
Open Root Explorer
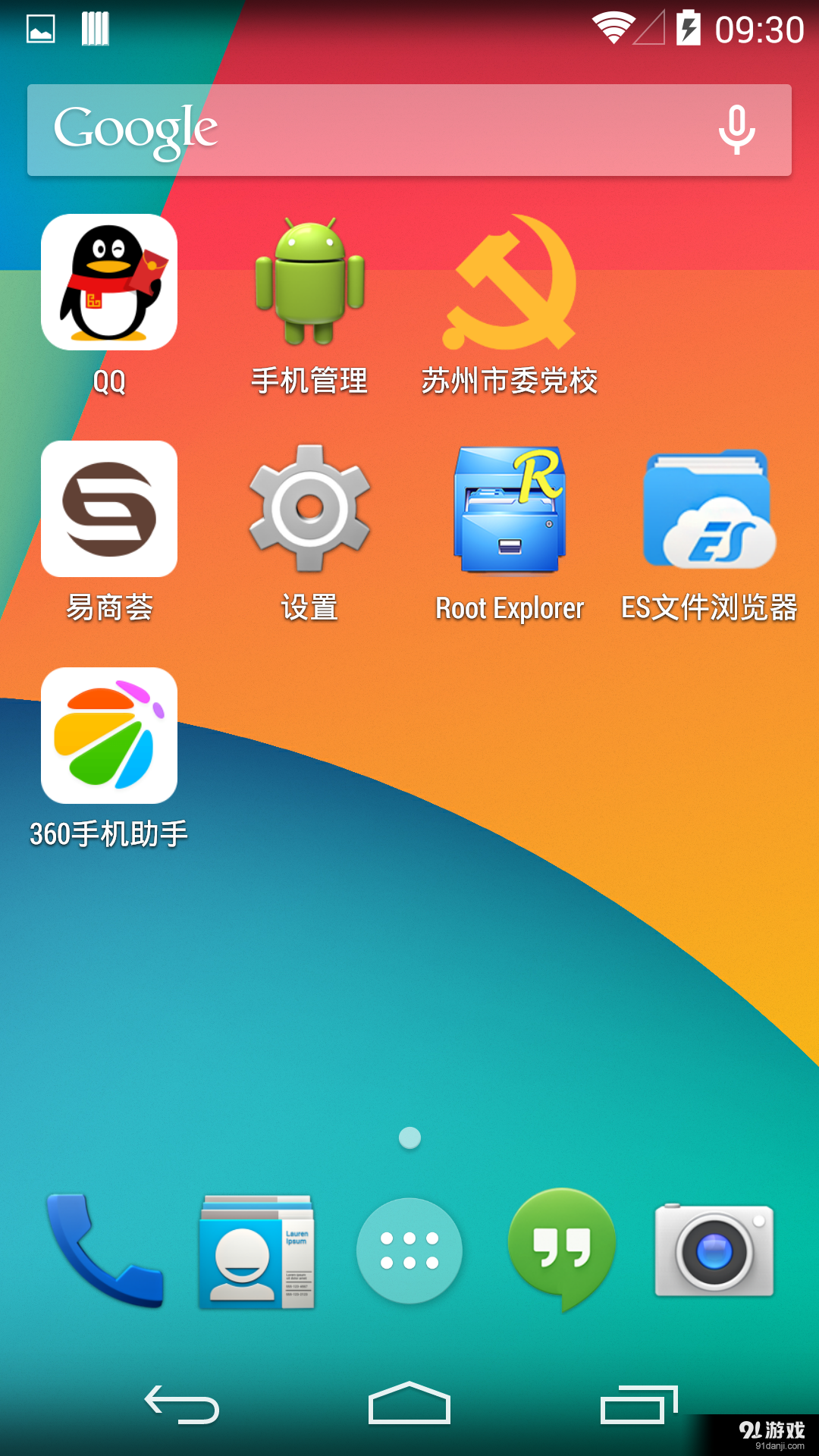coord(510,510)
